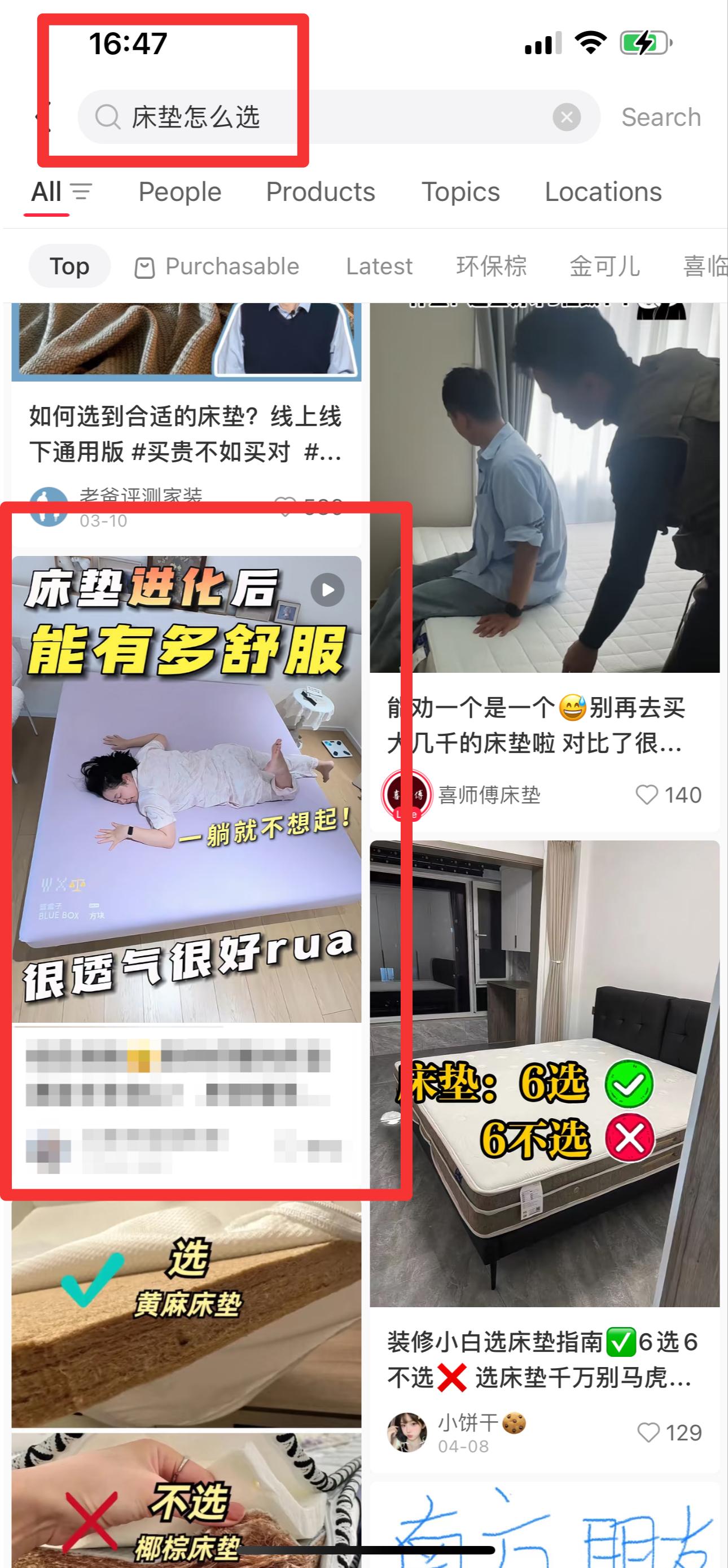Select the Purchasable filter chip
This screenshot has width=728, height=1568.
point(217,266)
